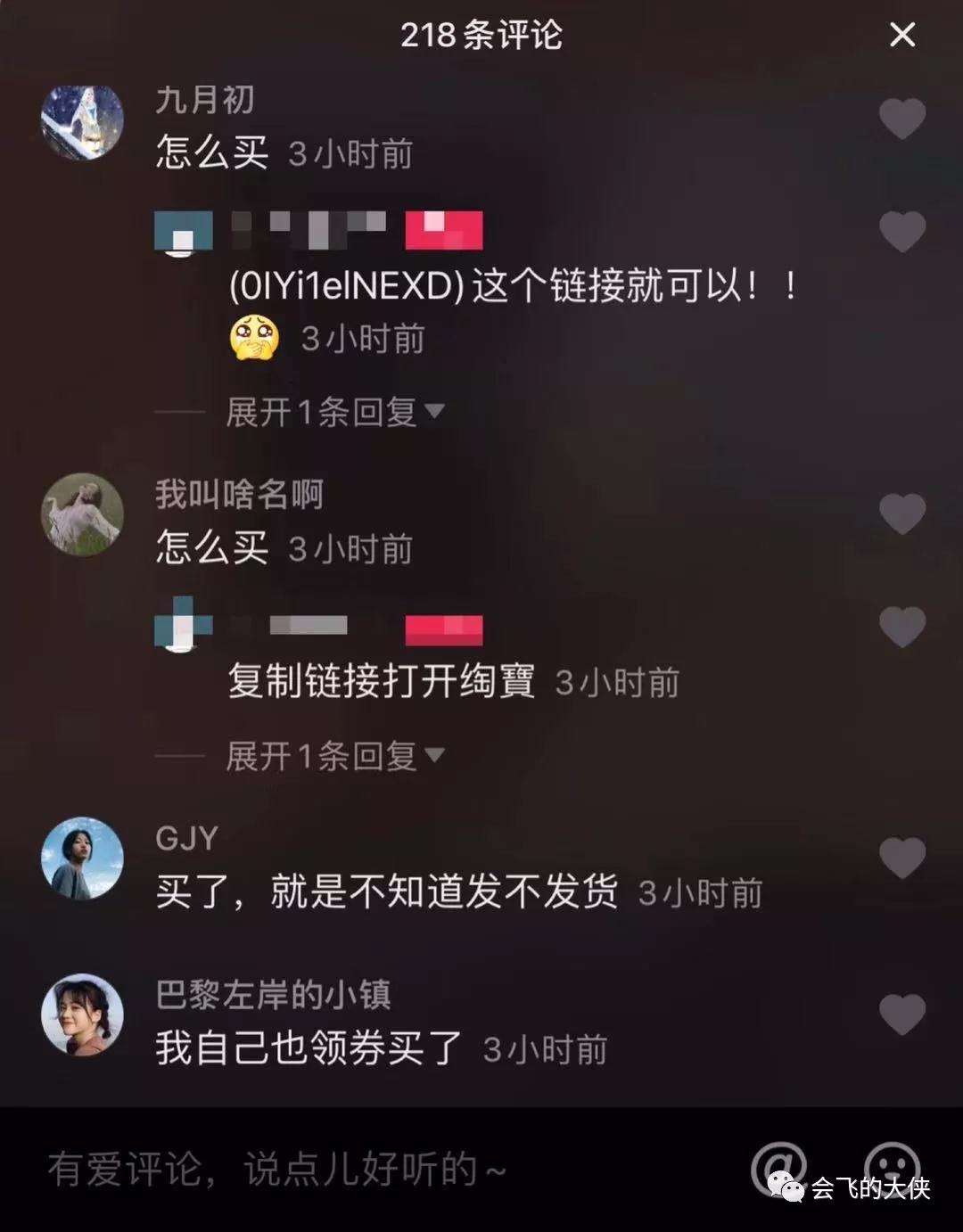The width and height of the screenshot is (963, 1232).
Task: Open GJY's profile avatar
Action: (81, 858)
